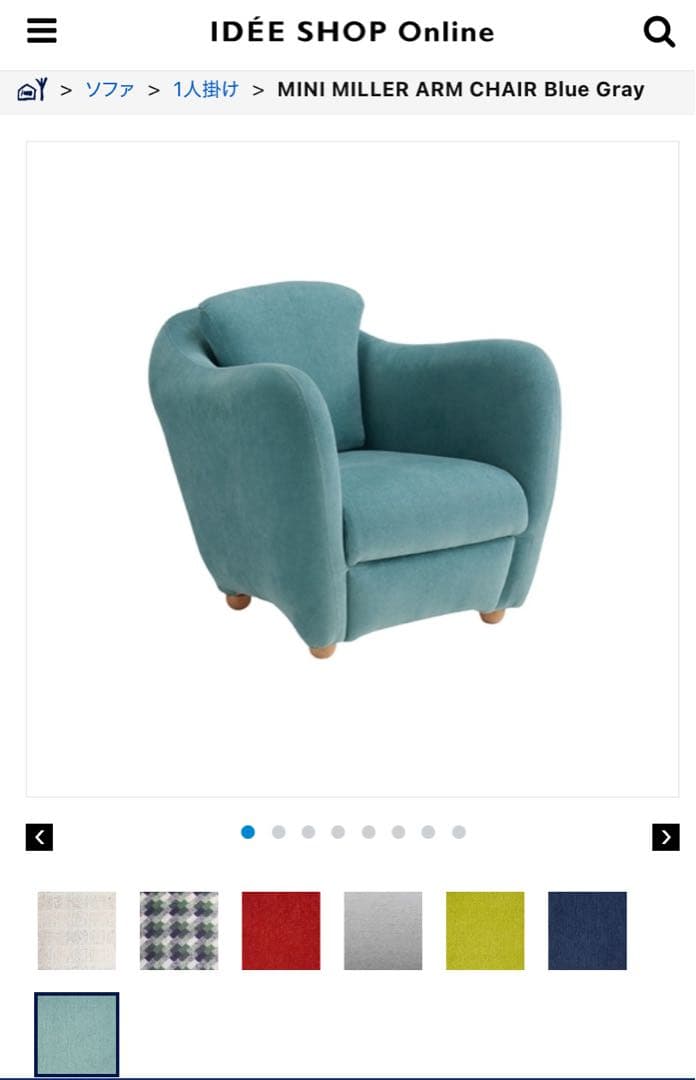This screenshot has height=1080, width=696.
Task: Select the checkered pattern fabric swatch
Action: (x=179, y=931)
